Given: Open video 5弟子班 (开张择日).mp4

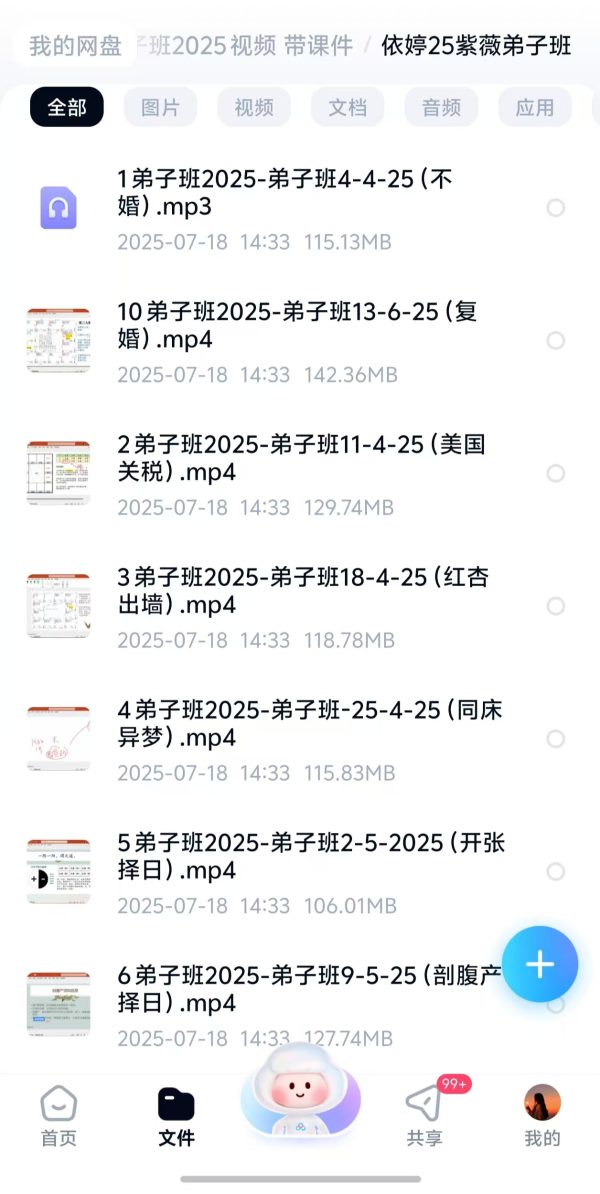Looking at the screenshot, I should (310, 856).
